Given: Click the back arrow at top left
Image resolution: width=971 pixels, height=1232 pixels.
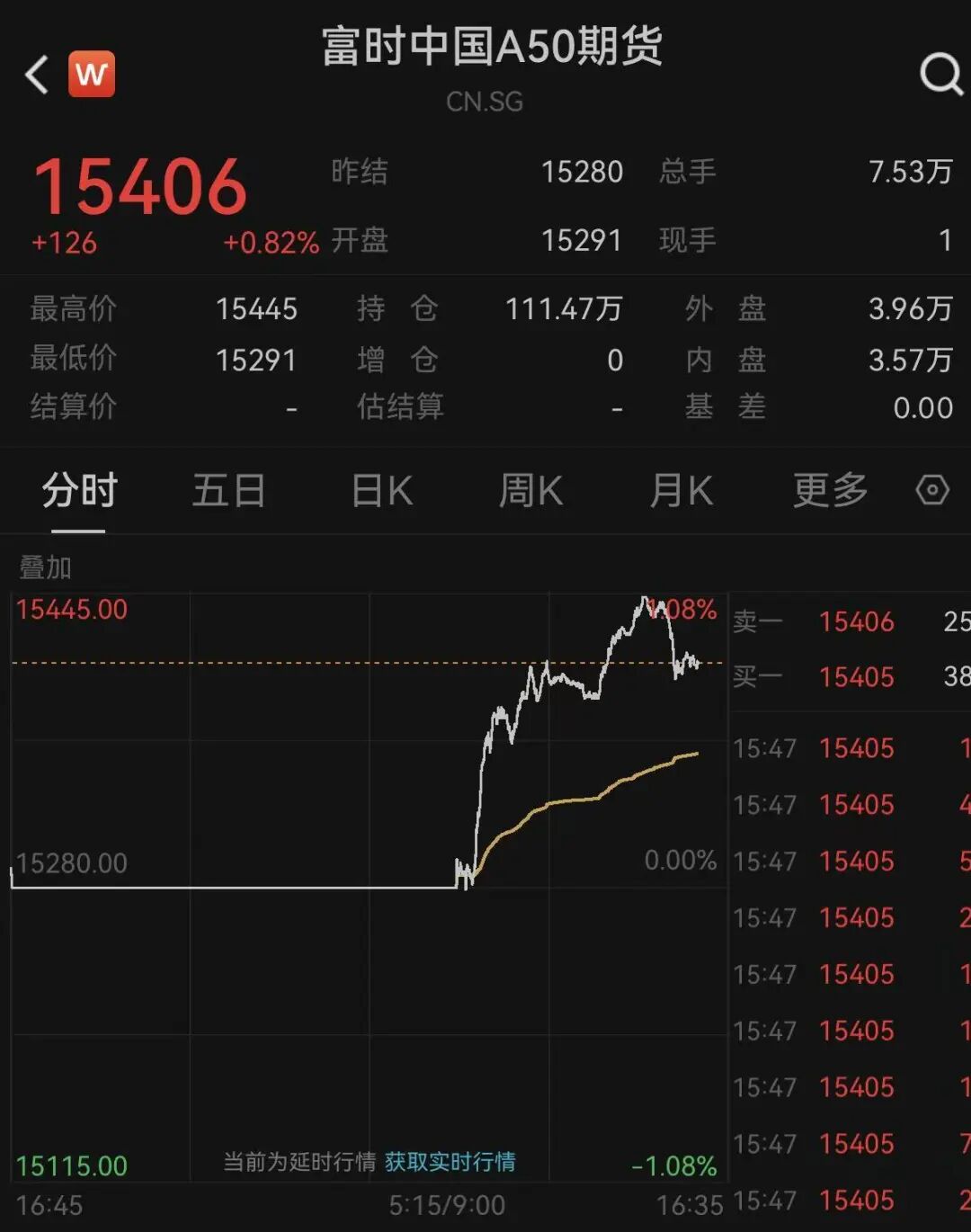Looking at the screenshot, I should (34, 75).
